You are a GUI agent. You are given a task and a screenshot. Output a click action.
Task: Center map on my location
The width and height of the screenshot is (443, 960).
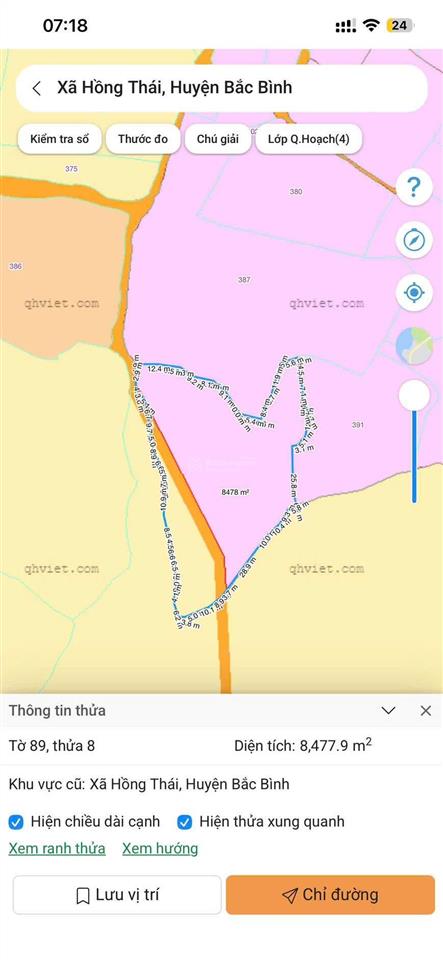[414, 293]
